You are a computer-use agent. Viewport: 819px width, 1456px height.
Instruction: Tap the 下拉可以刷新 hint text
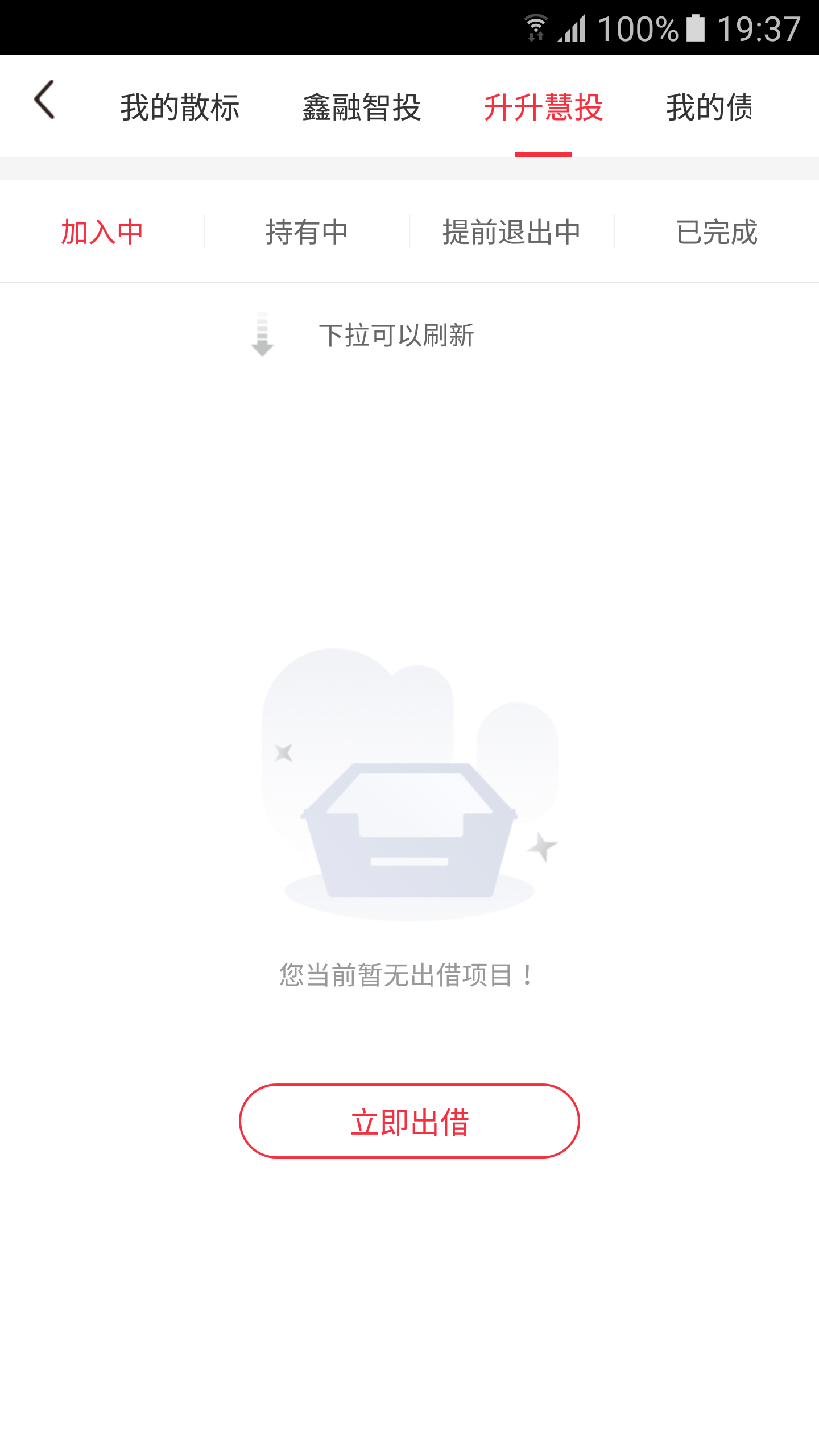pyautogui.click(x=398, y=336)
